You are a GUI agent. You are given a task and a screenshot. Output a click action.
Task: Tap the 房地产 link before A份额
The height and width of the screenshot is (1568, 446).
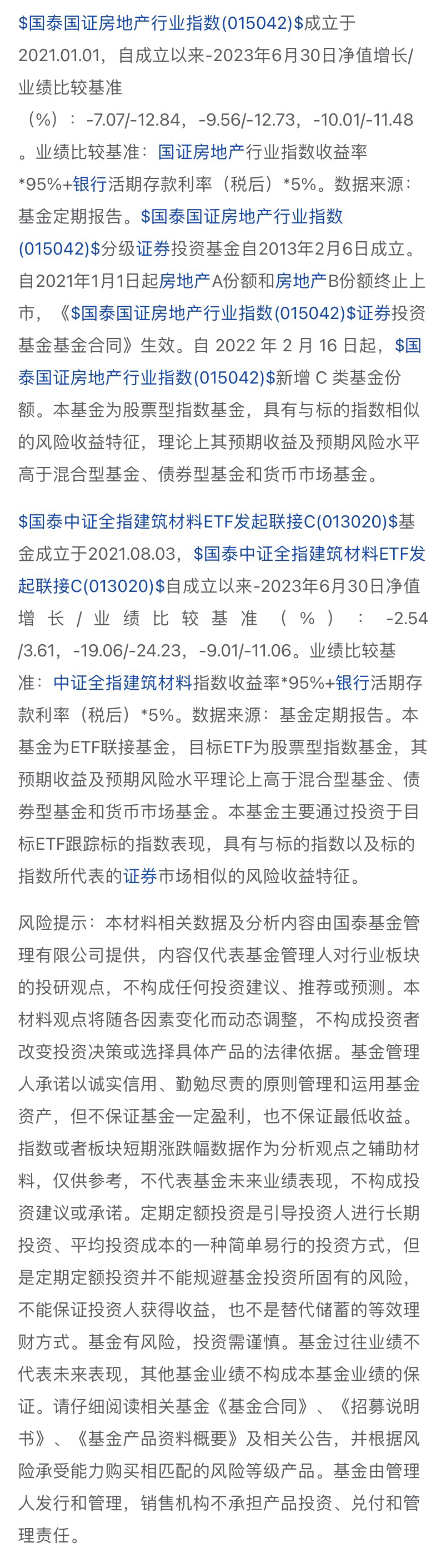coord(184,281)
